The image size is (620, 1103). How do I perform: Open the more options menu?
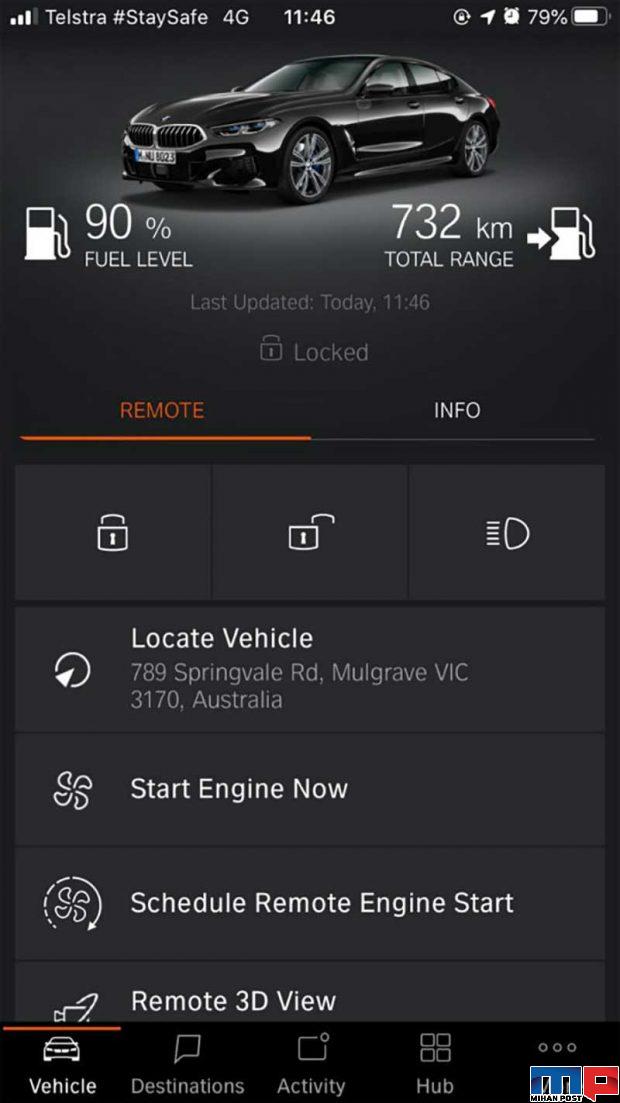coord(556,1049)
